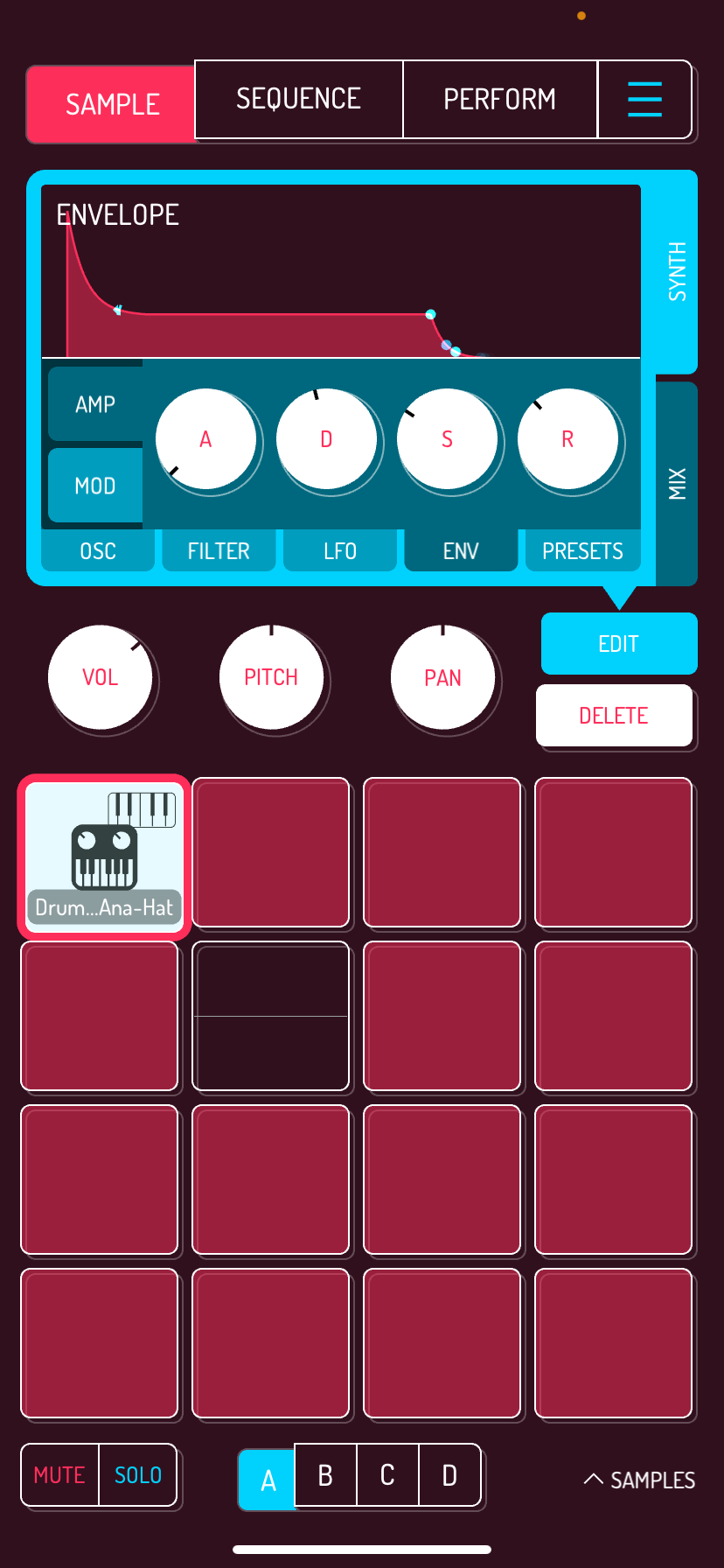Open the hamburger menu
This screenshot has width=724, height=1568.
(x=644, y=99)
